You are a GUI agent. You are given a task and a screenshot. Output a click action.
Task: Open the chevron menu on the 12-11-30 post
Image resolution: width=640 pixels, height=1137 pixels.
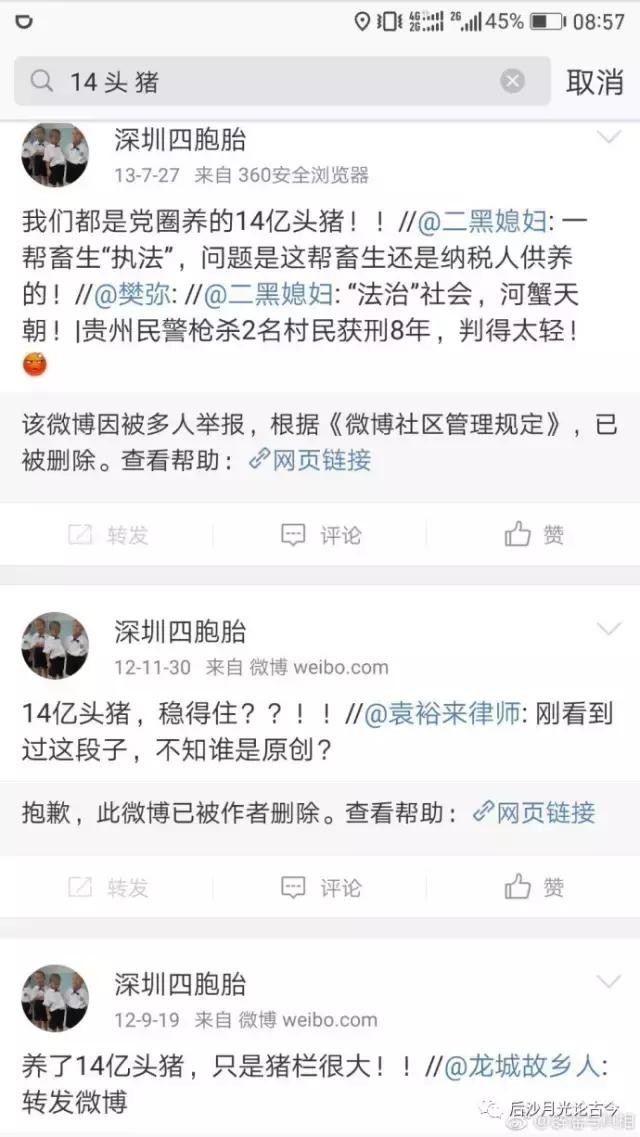click(x=608, y=628)
